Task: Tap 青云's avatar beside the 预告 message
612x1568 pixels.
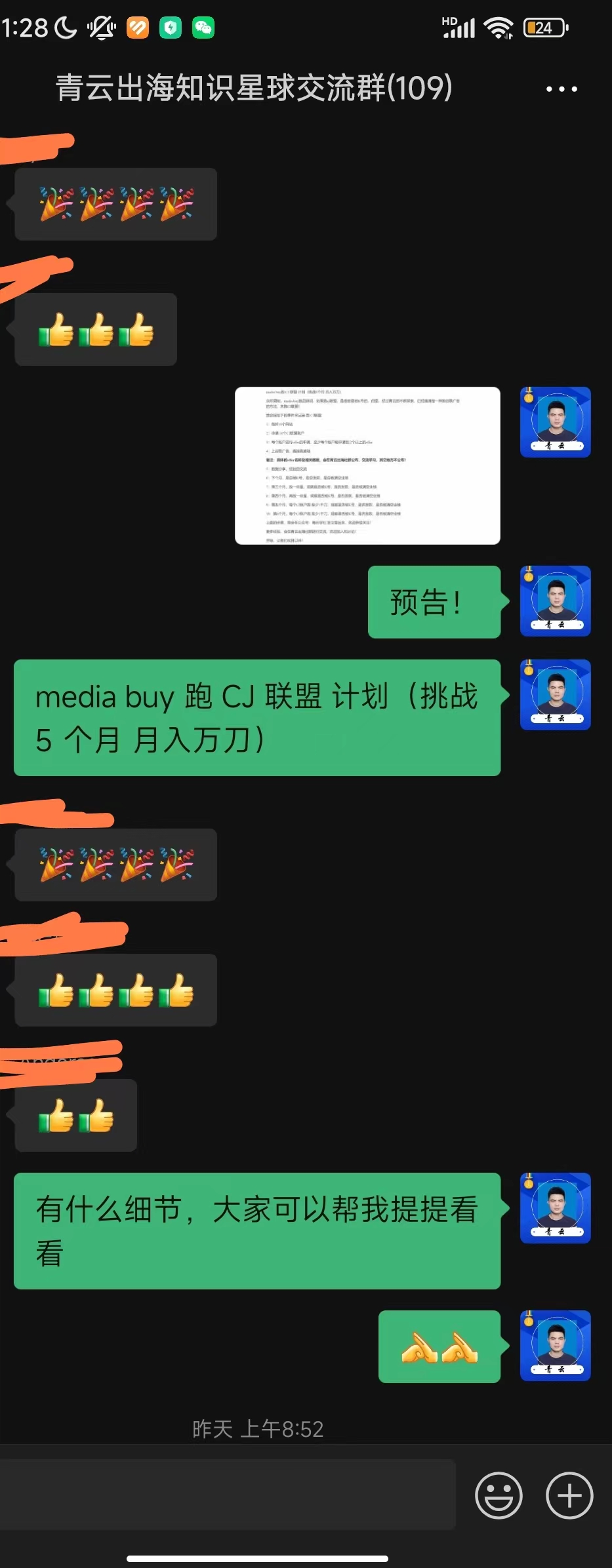Action: 555,601
